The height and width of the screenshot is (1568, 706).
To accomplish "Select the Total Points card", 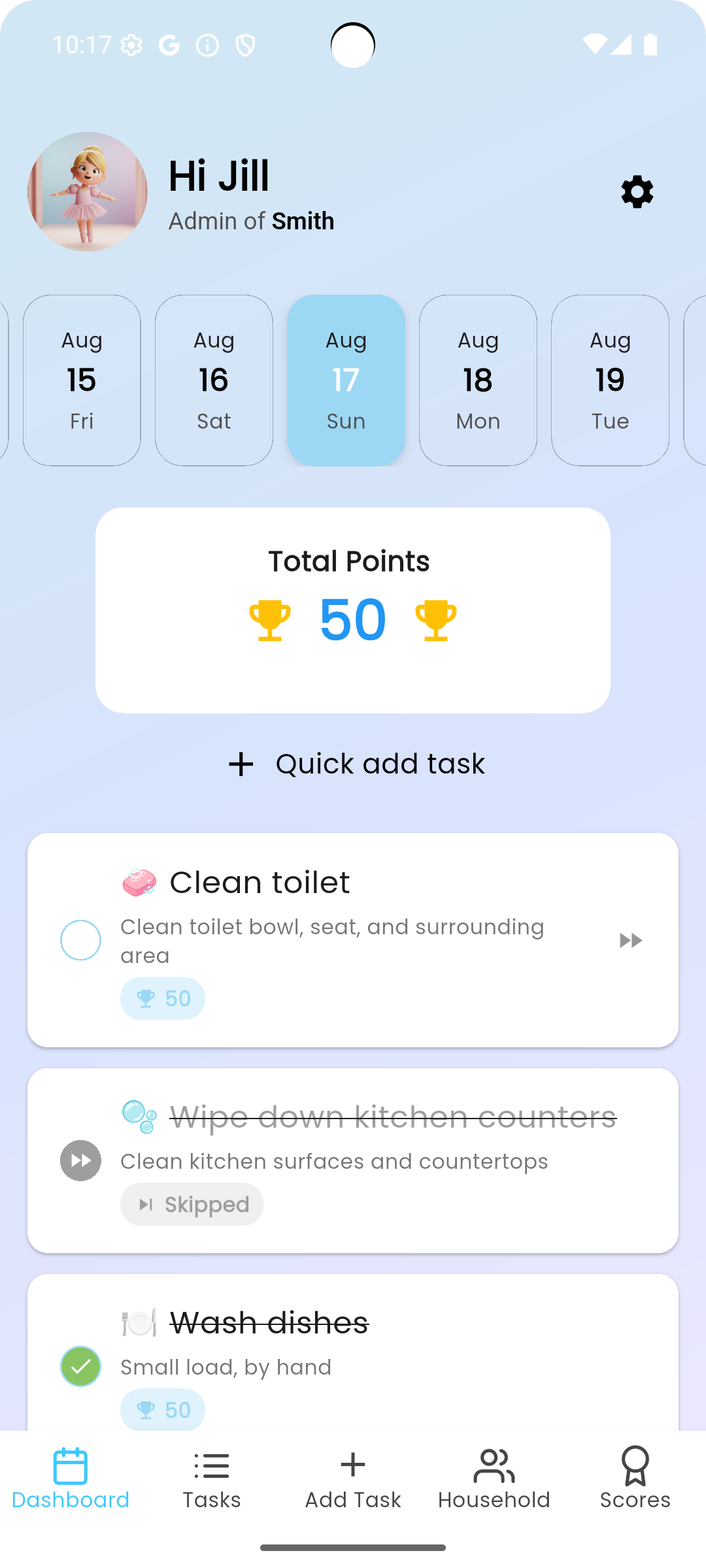I will (x=352, y=609).
